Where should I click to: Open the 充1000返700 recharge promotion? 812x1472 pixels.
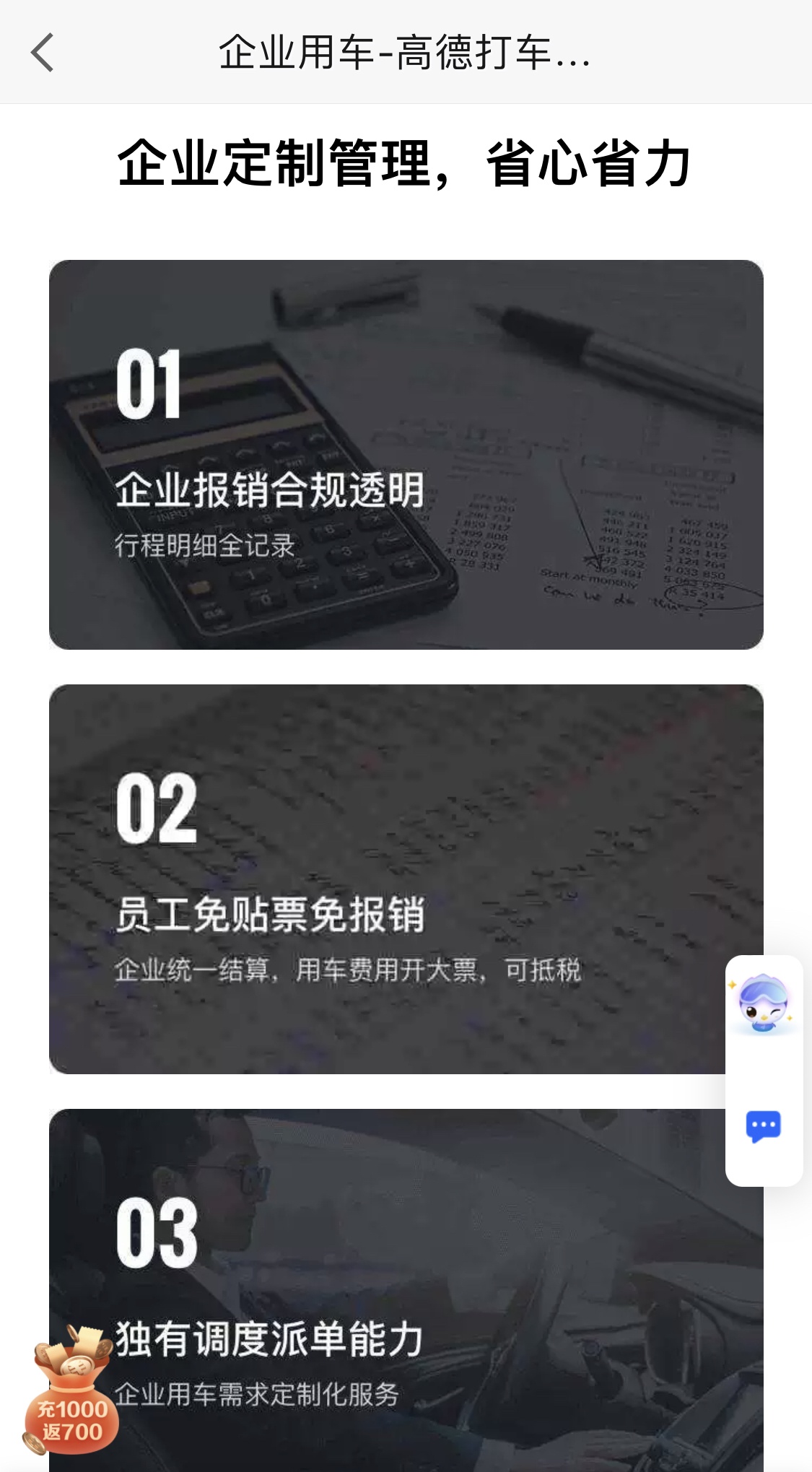(69, 1391)
